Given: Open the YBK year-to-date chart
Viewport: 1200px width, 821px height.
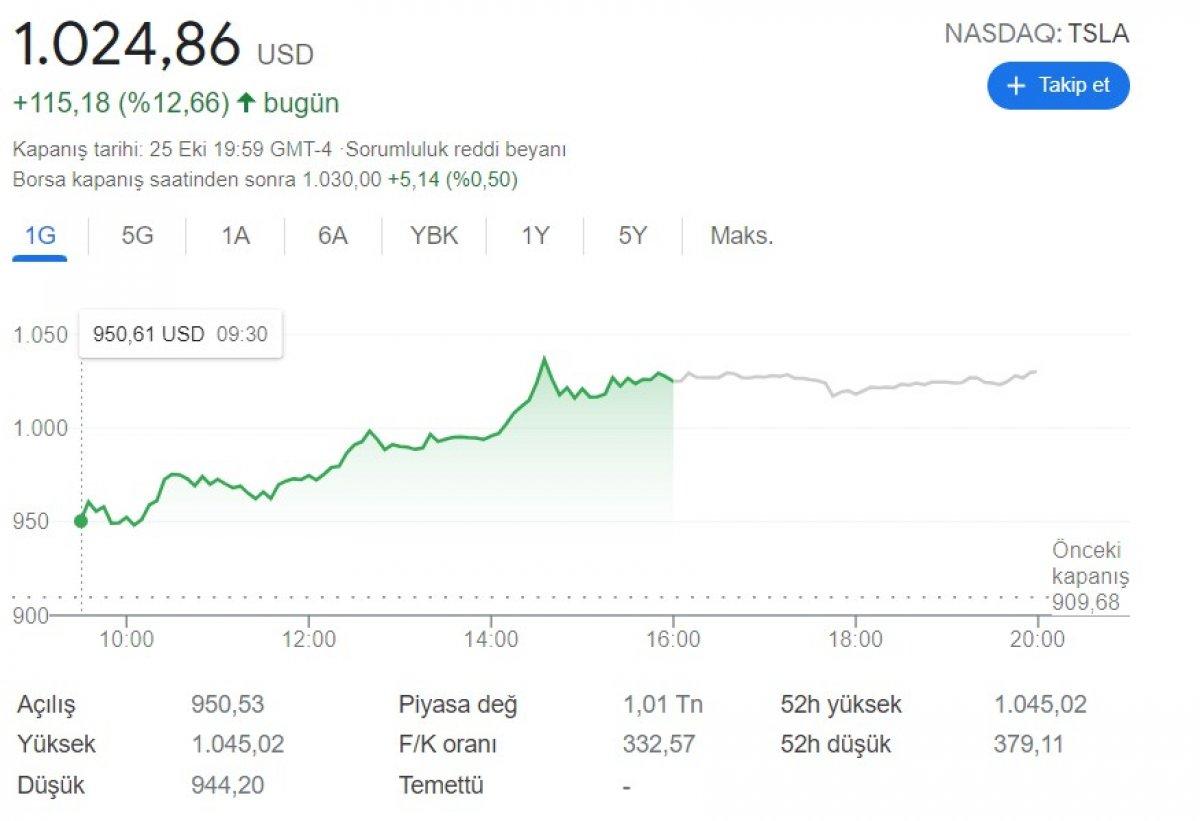Looking at the screenshot, I should [434, 236].
